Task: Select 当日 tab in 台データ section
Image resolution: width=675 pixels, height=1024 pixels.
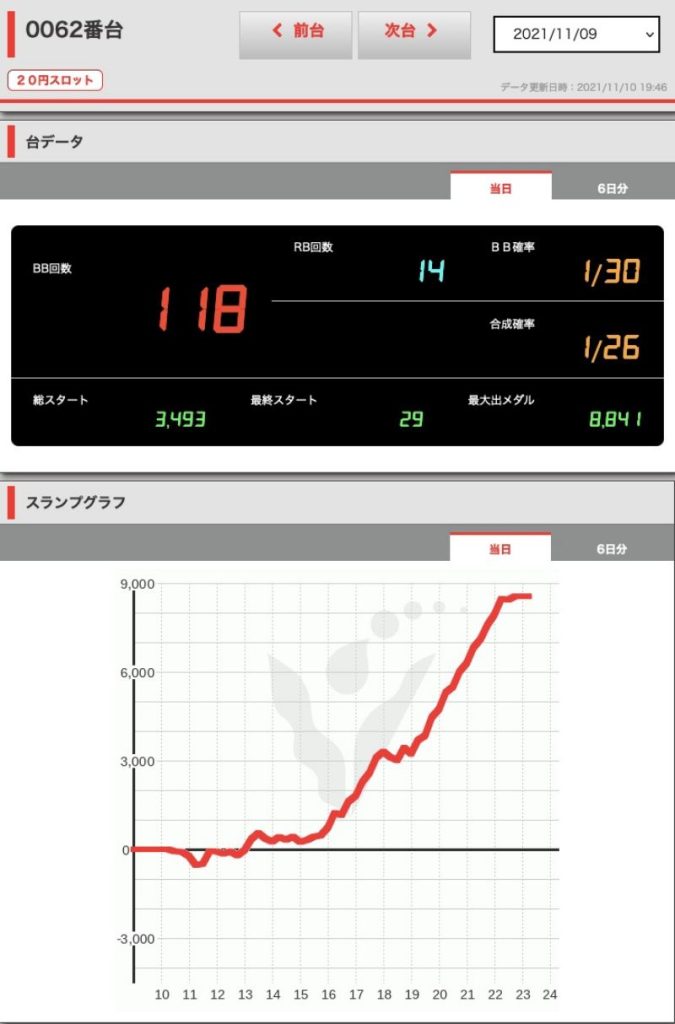Action: coord(500,187)
